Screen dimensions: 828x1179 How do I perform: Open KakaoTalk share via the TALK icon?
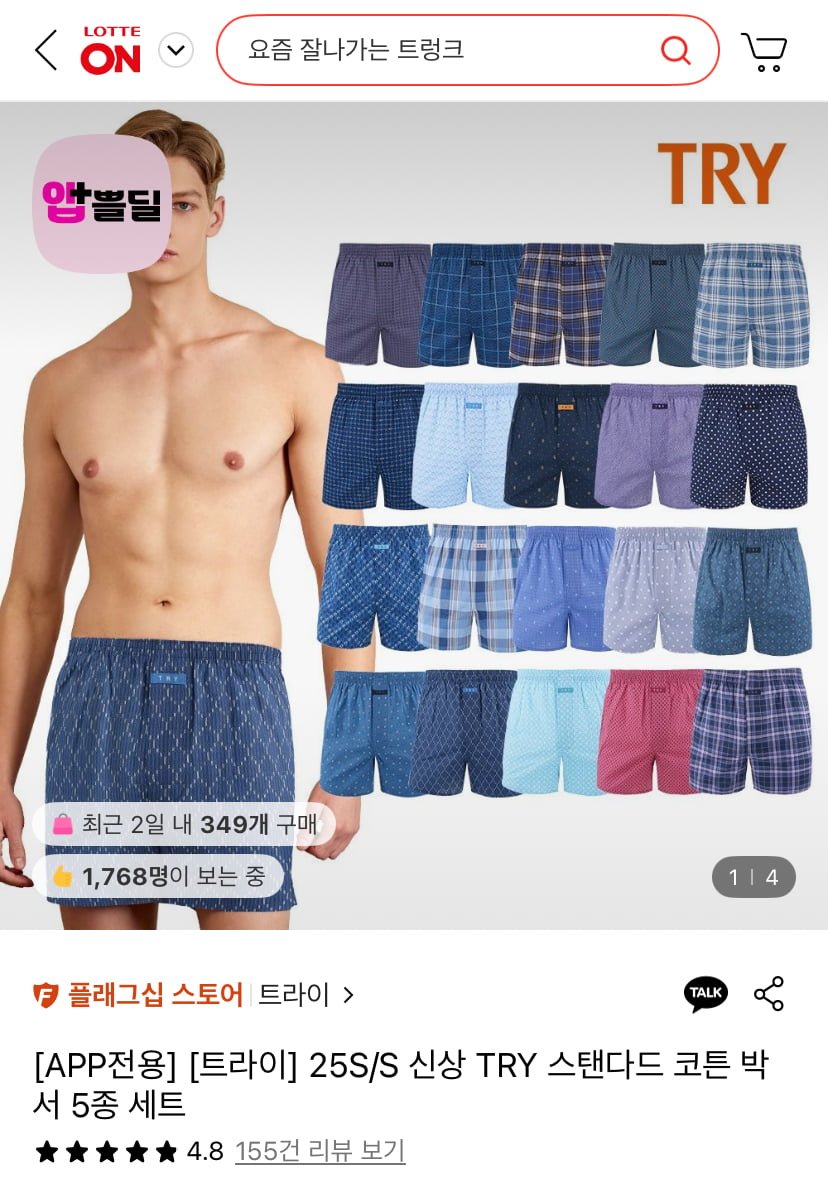pos(706,994)
